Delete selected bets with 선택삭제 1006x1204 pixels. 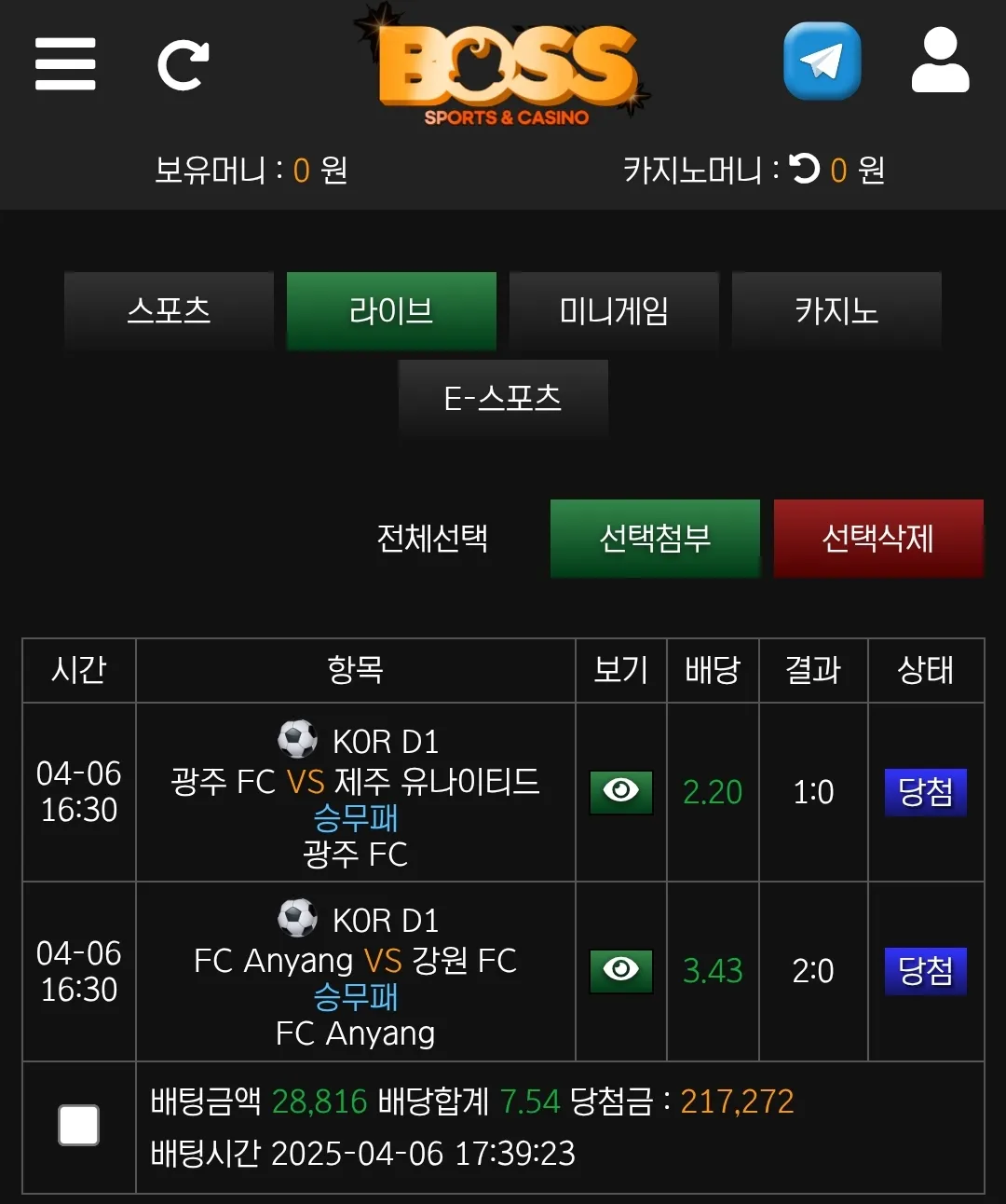pos(878,538)
